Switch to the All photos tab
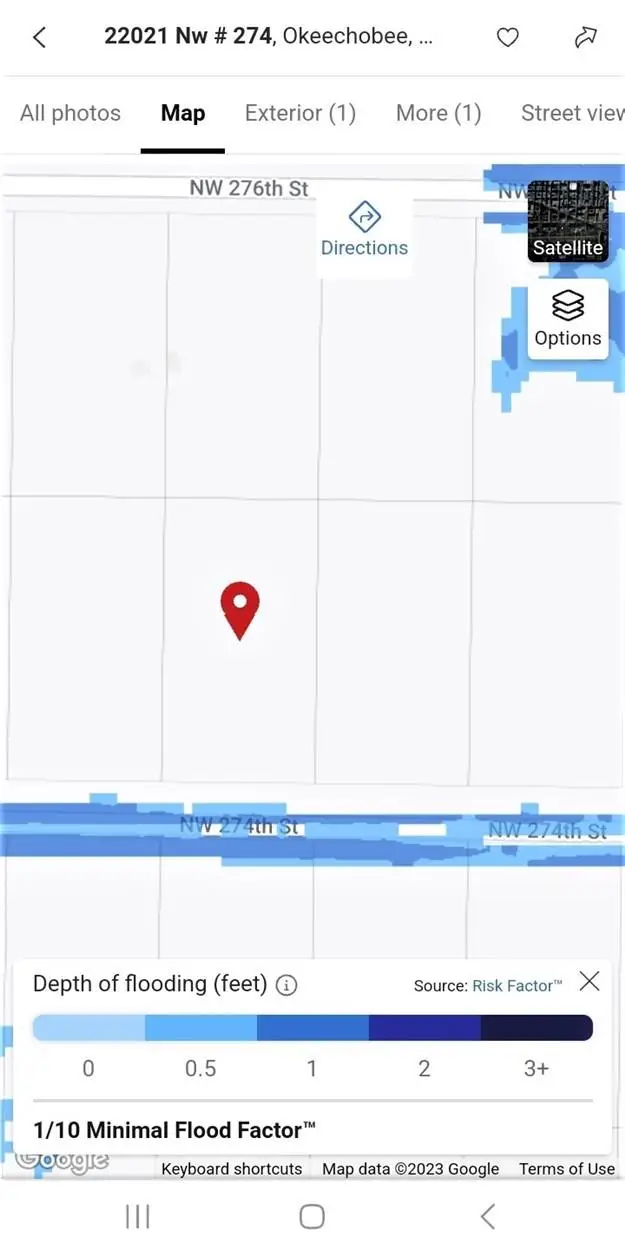625x1256 pixels. (70, 113)
